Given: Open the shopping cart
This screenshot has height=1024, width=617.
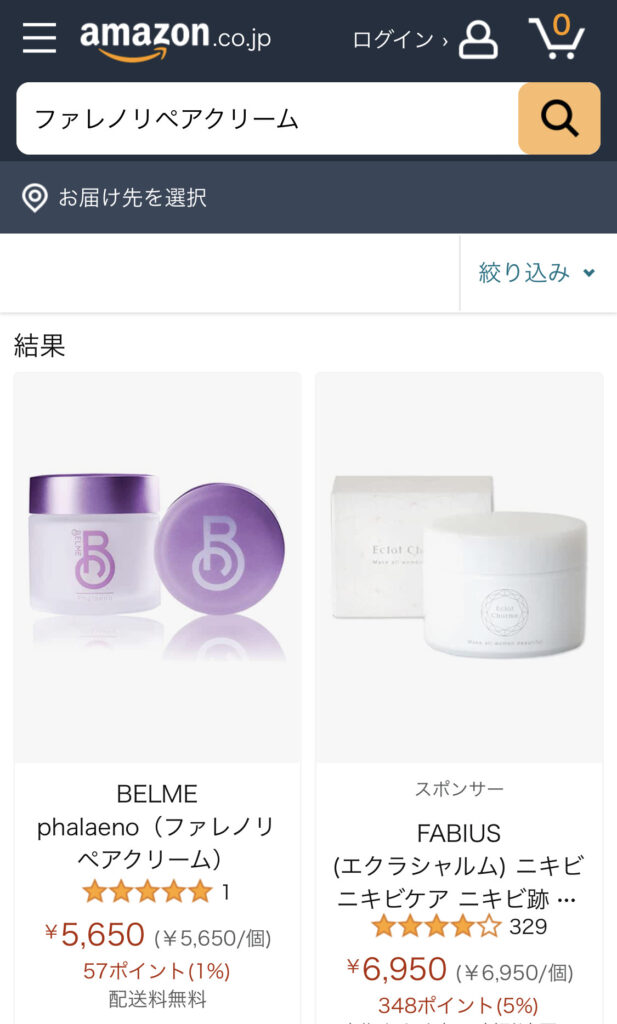Looking at the screenshot, I should 556,38.
